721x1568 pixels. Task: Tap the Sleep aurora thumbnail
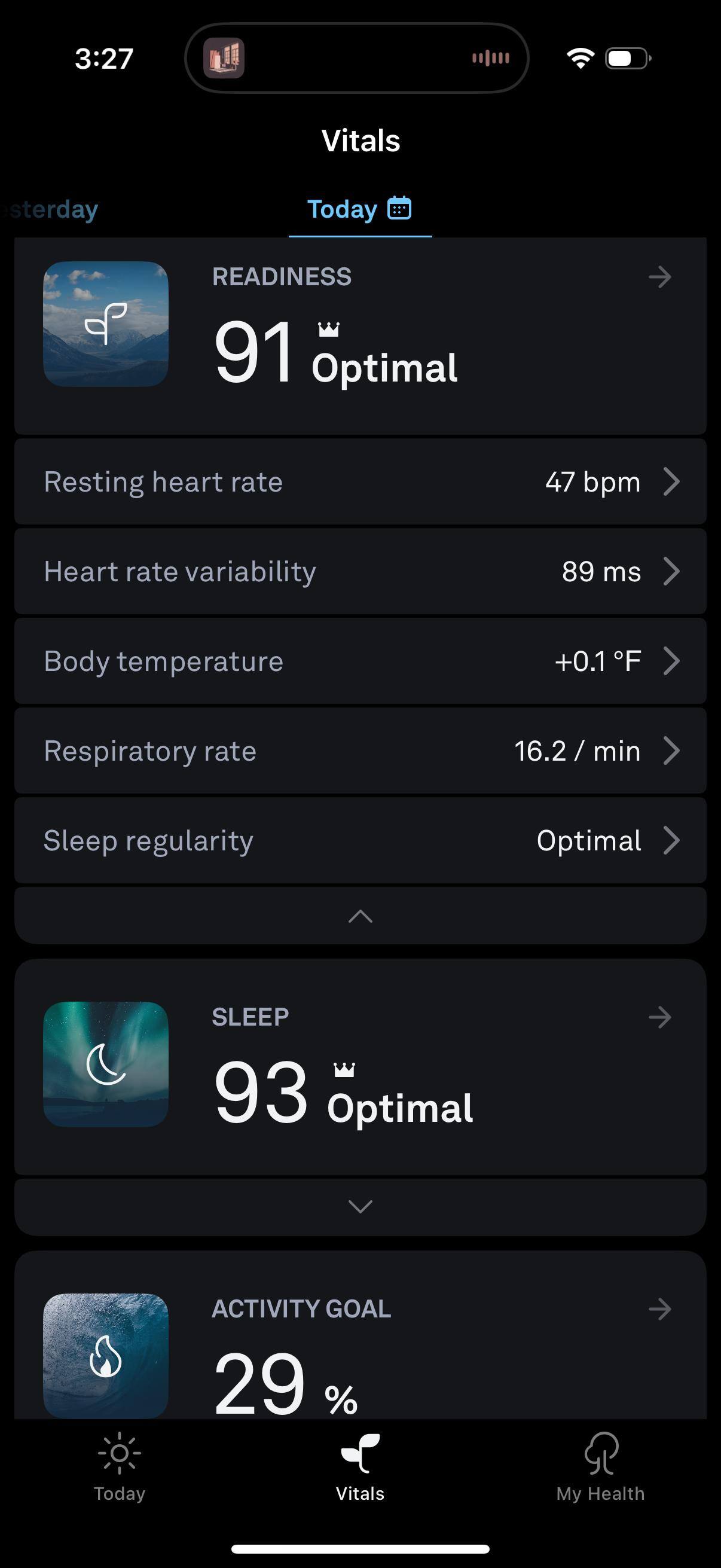pyautogui.click(x=106, y=1064)
